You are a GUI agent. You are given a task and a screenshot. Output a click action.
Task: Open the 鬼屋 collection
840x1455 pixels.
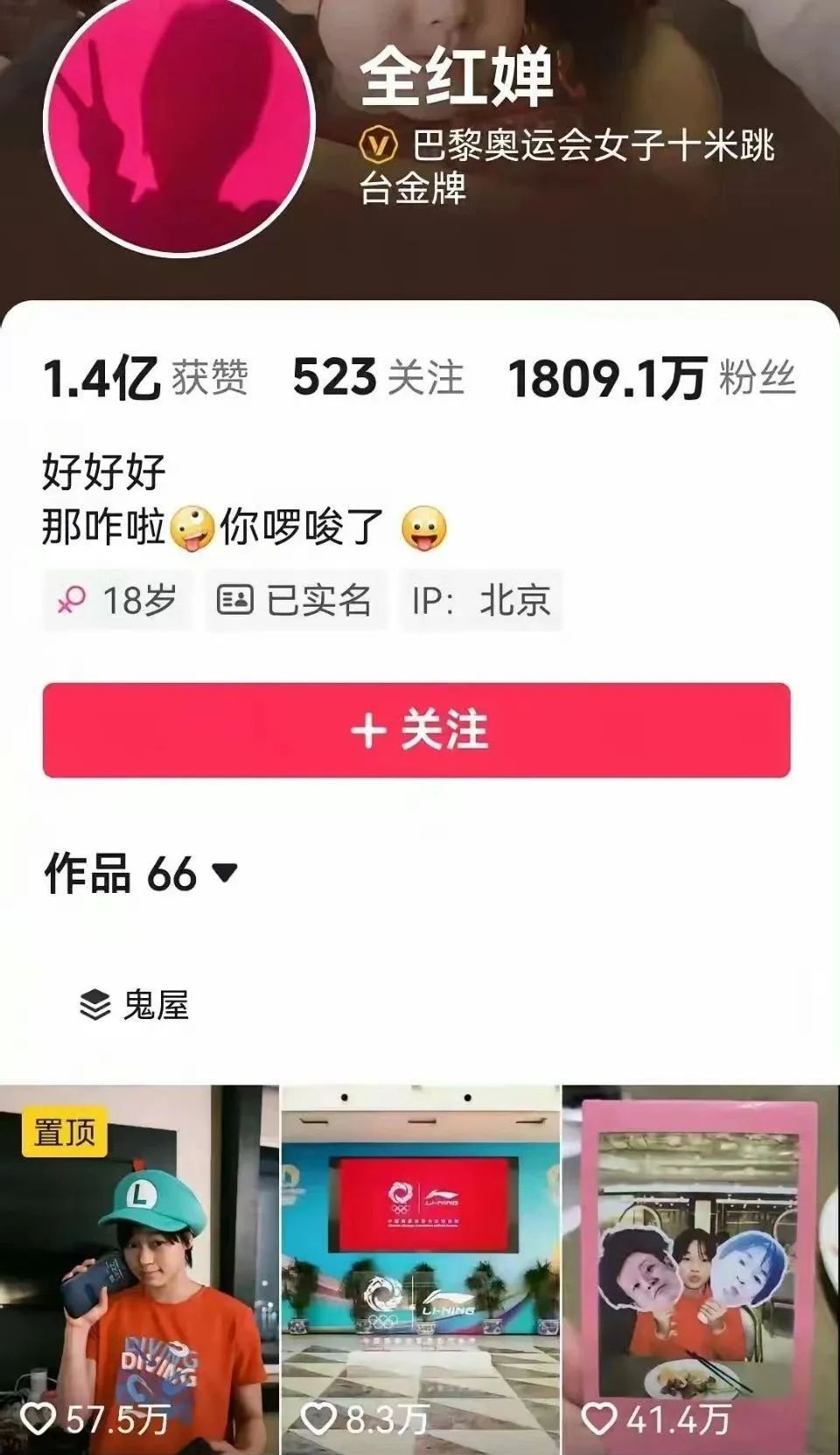pyautogui.click(x=134, y=1004)
